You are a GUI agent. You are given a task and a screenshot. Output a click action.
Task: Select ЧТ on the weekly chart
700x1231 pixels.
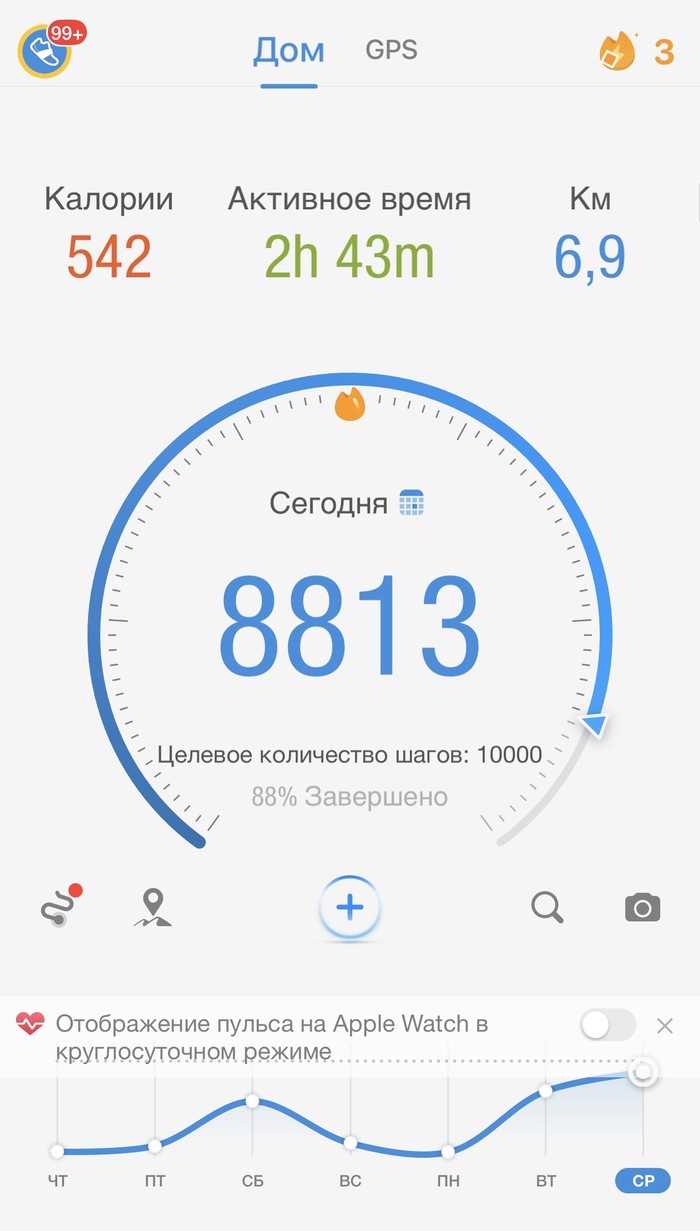[x=57, y=1181]
